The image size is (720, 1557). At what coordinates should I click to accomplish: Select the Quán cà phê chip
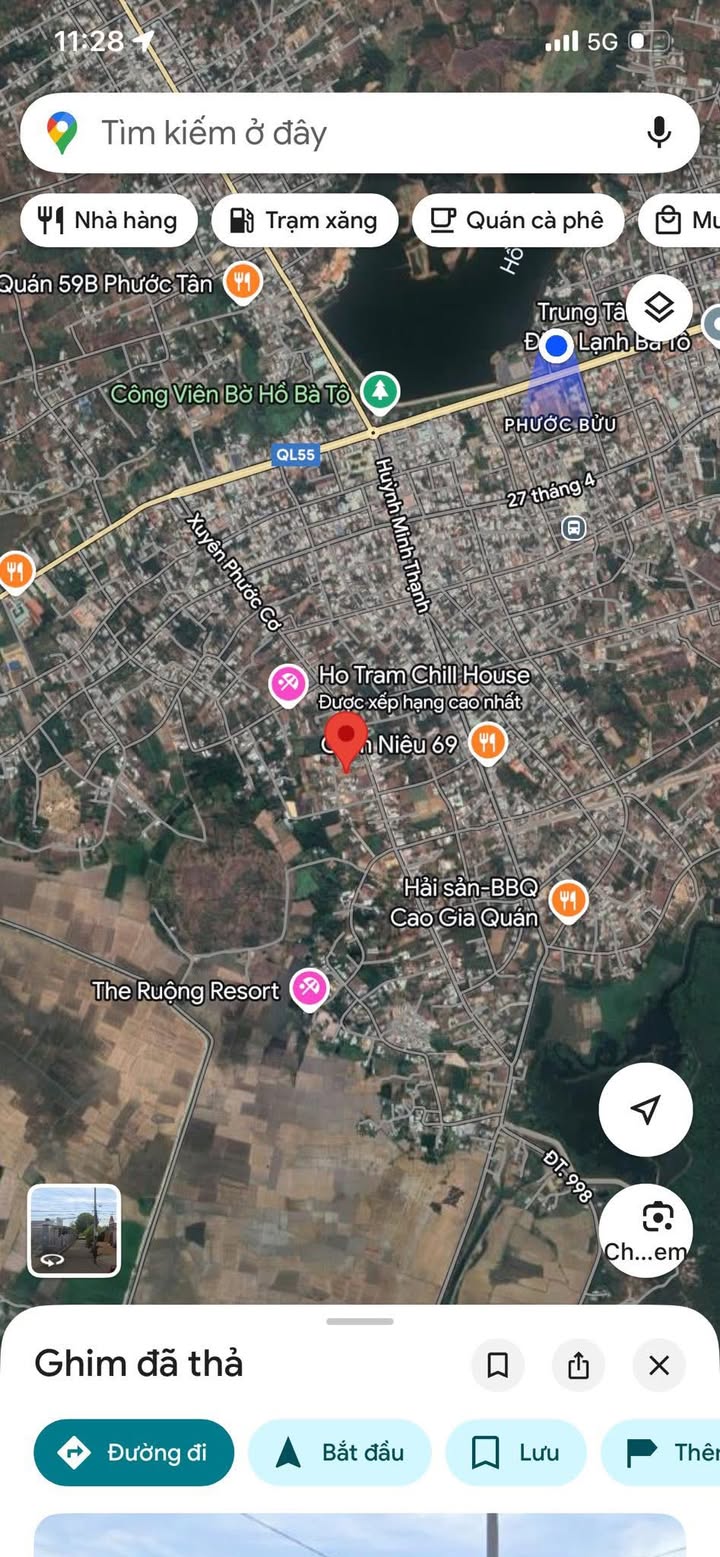517,220
